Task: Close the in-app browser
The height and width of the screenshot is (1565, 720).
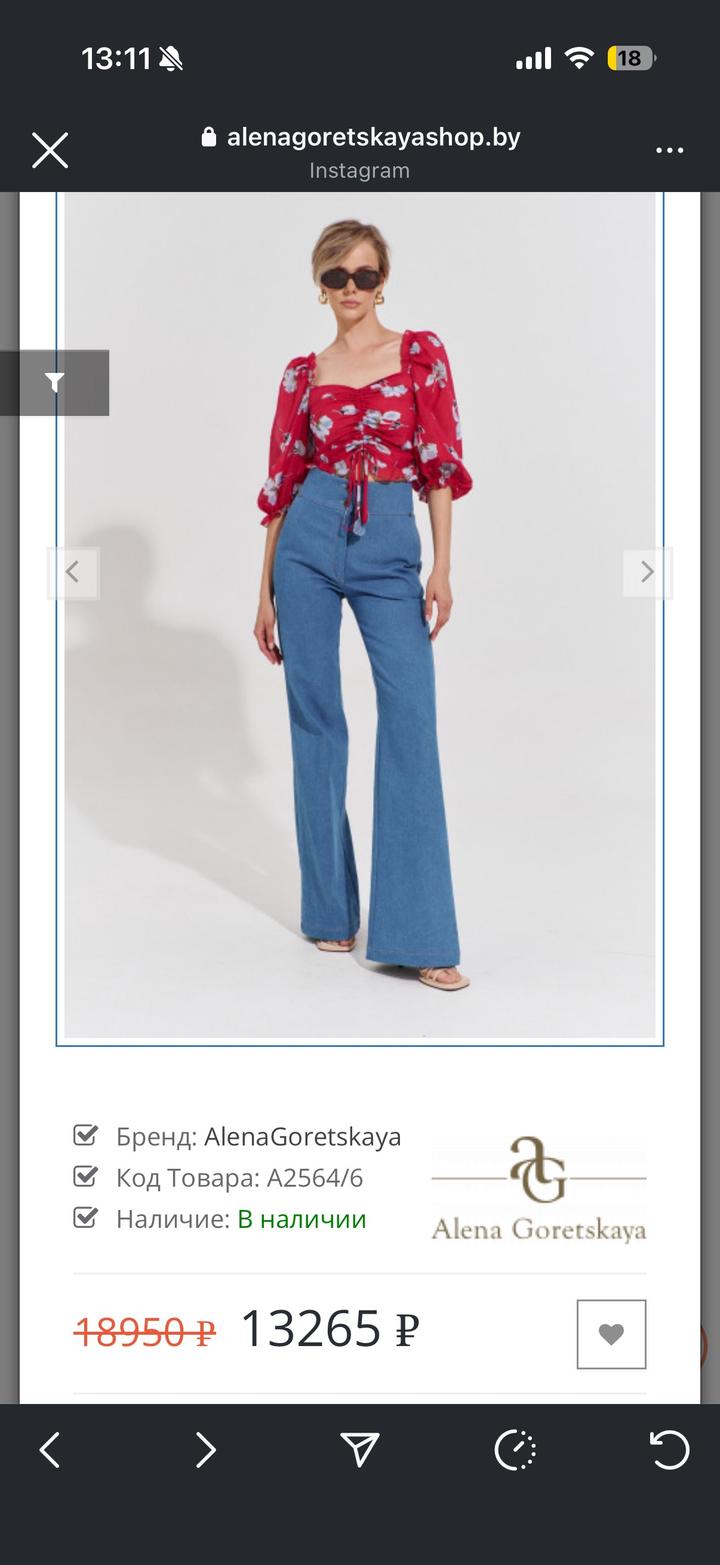Action: (x=50, y=151)
